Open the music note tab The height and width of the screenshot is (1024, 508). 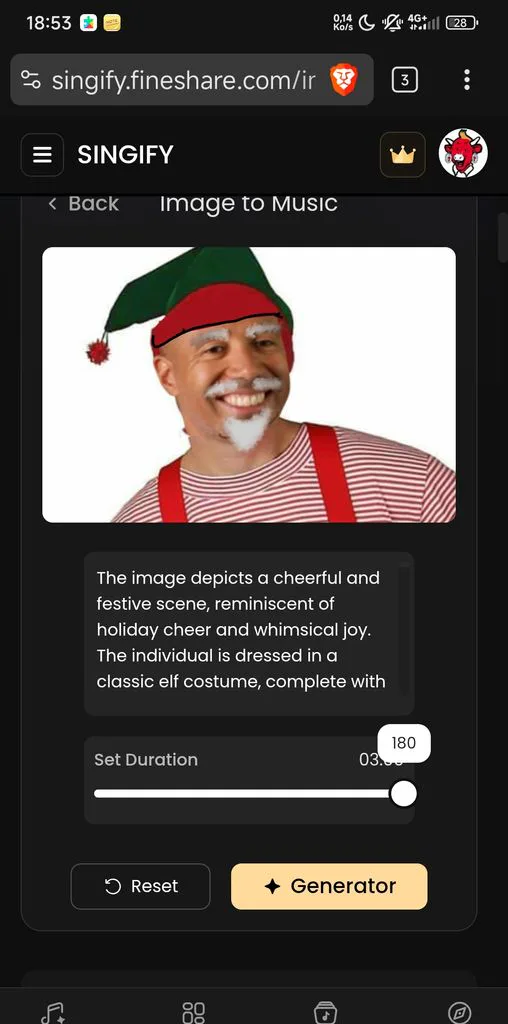tap(53, 1012)
